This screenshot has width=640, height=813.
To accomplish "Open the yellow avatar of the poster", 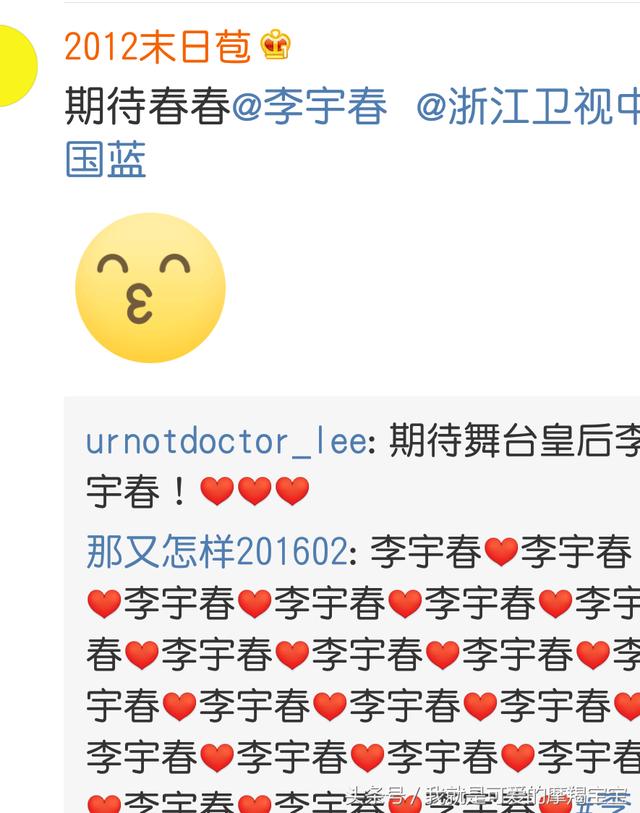I will 14,66.
